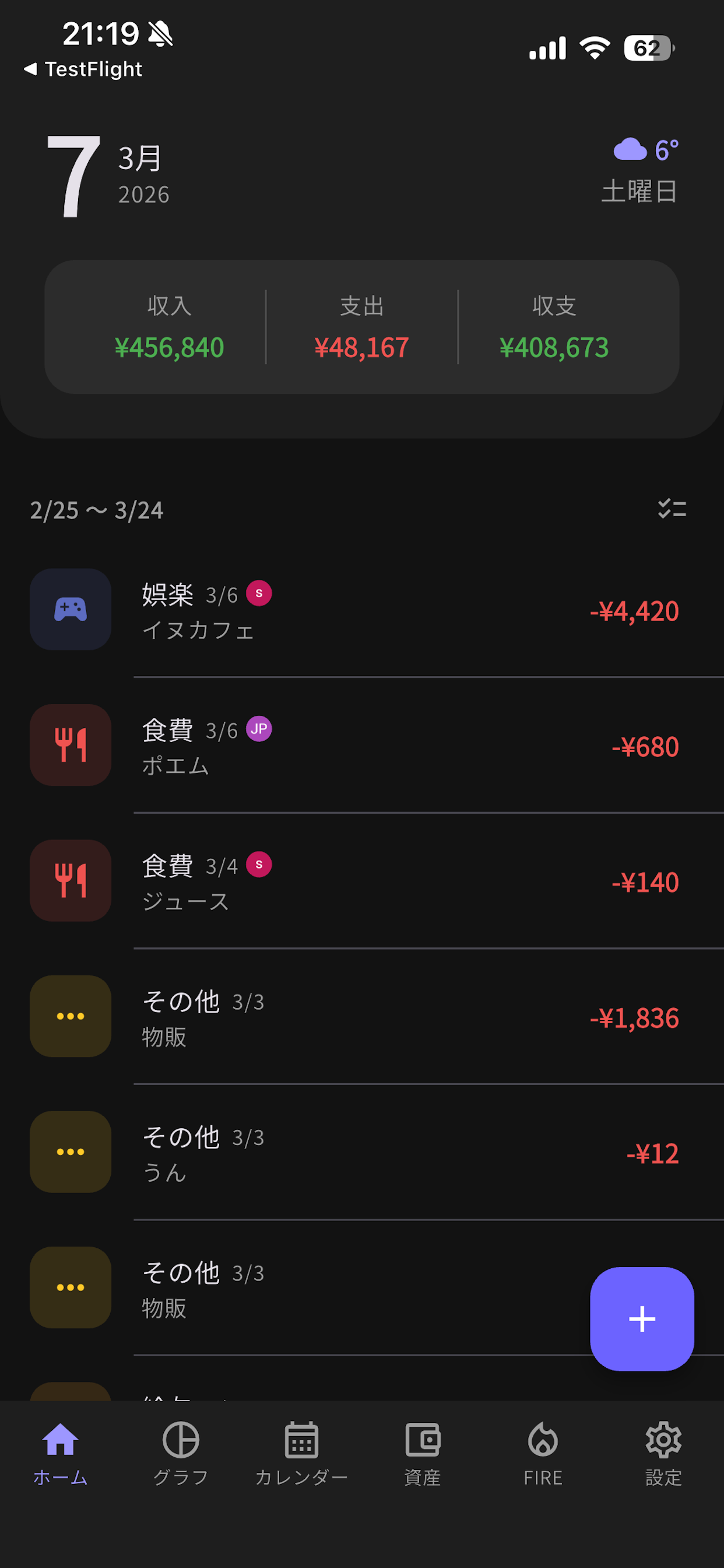The image size is (724, 1568).
Task: Go to the FIRE tab
Action: pos(543,1452)
